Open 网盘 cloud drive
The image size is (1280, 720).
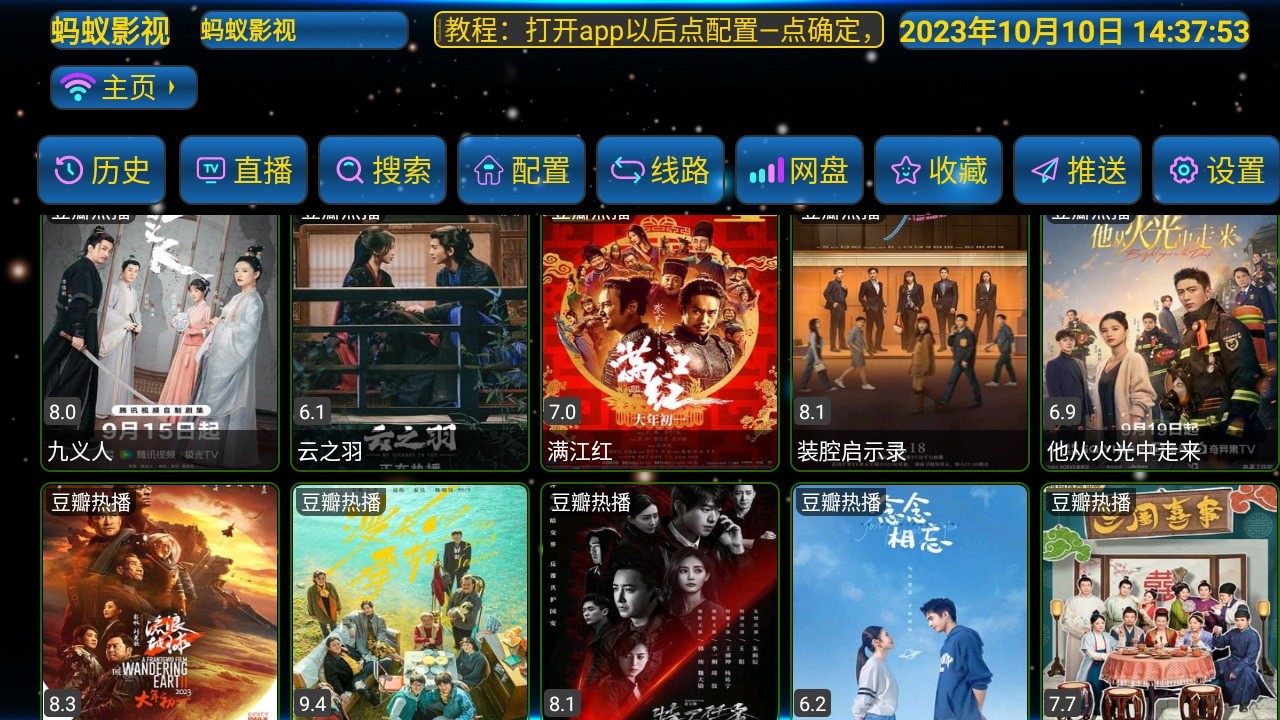[x=799, y=171]
